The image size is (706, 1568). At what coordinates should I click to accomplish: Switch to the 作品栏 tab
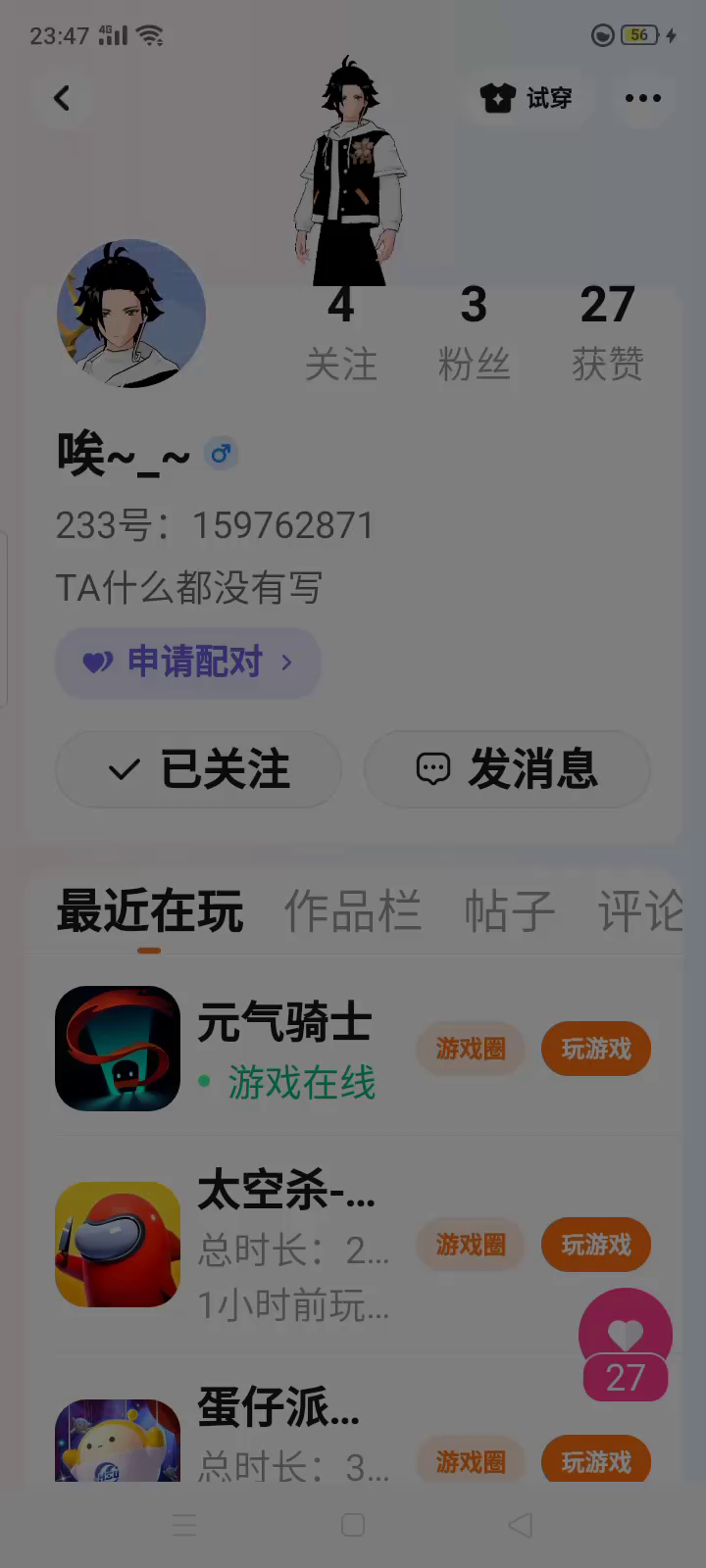coord(352,912)
